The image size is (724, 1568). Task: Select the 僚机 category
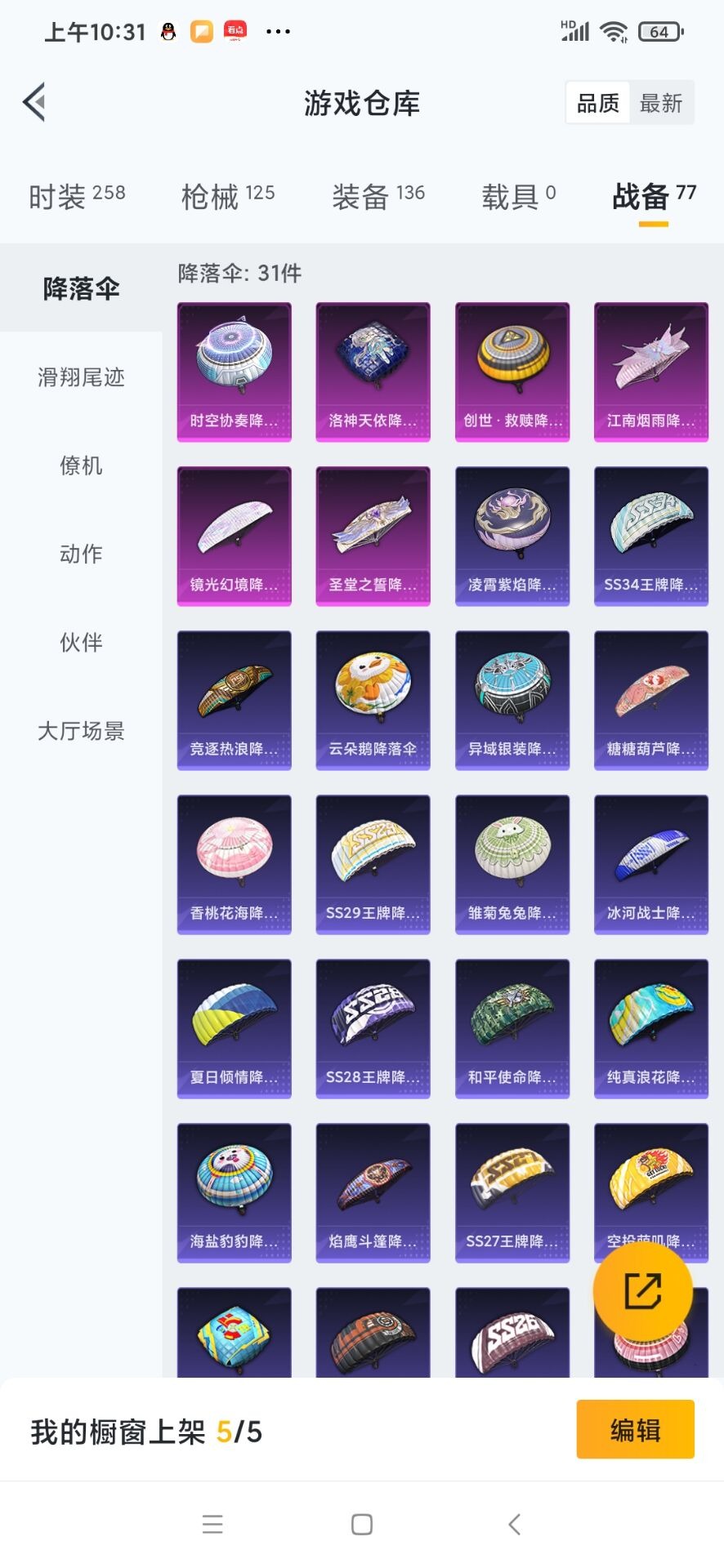(x=81, y=465)
